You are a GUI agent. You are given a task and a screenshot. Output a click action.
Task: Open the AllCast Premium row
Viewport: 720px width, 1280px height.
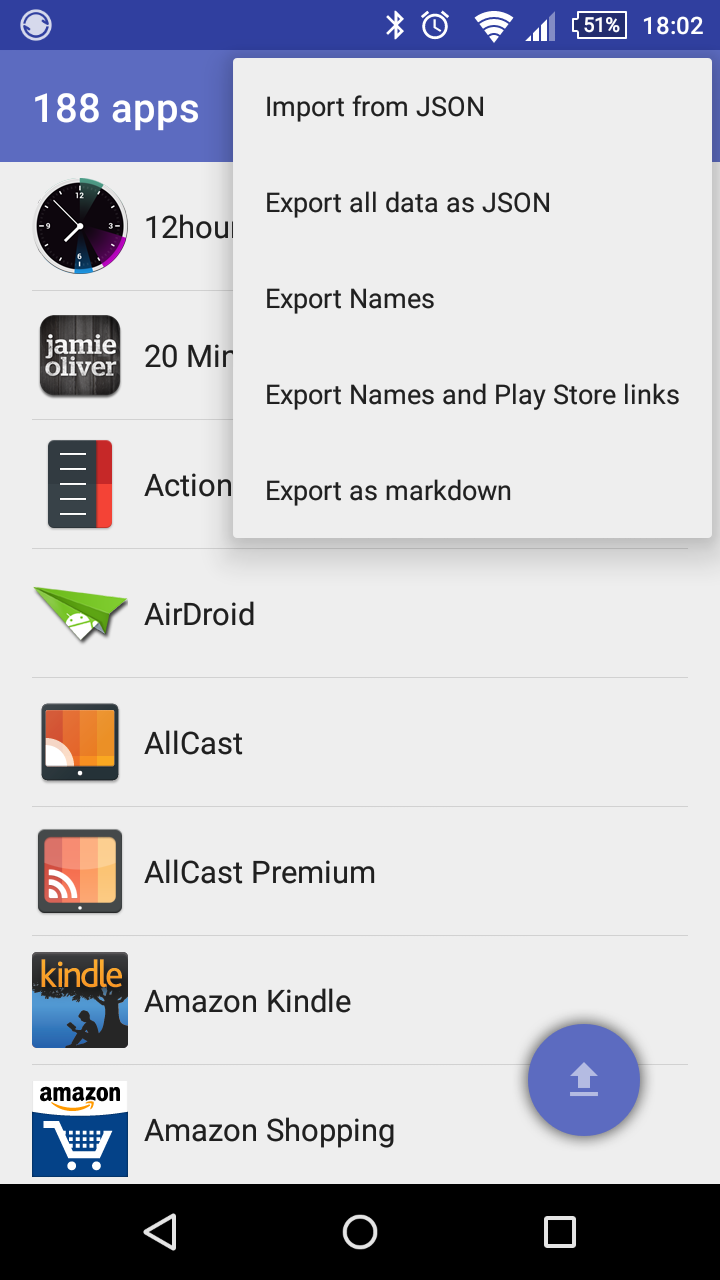tap(360, 871)
